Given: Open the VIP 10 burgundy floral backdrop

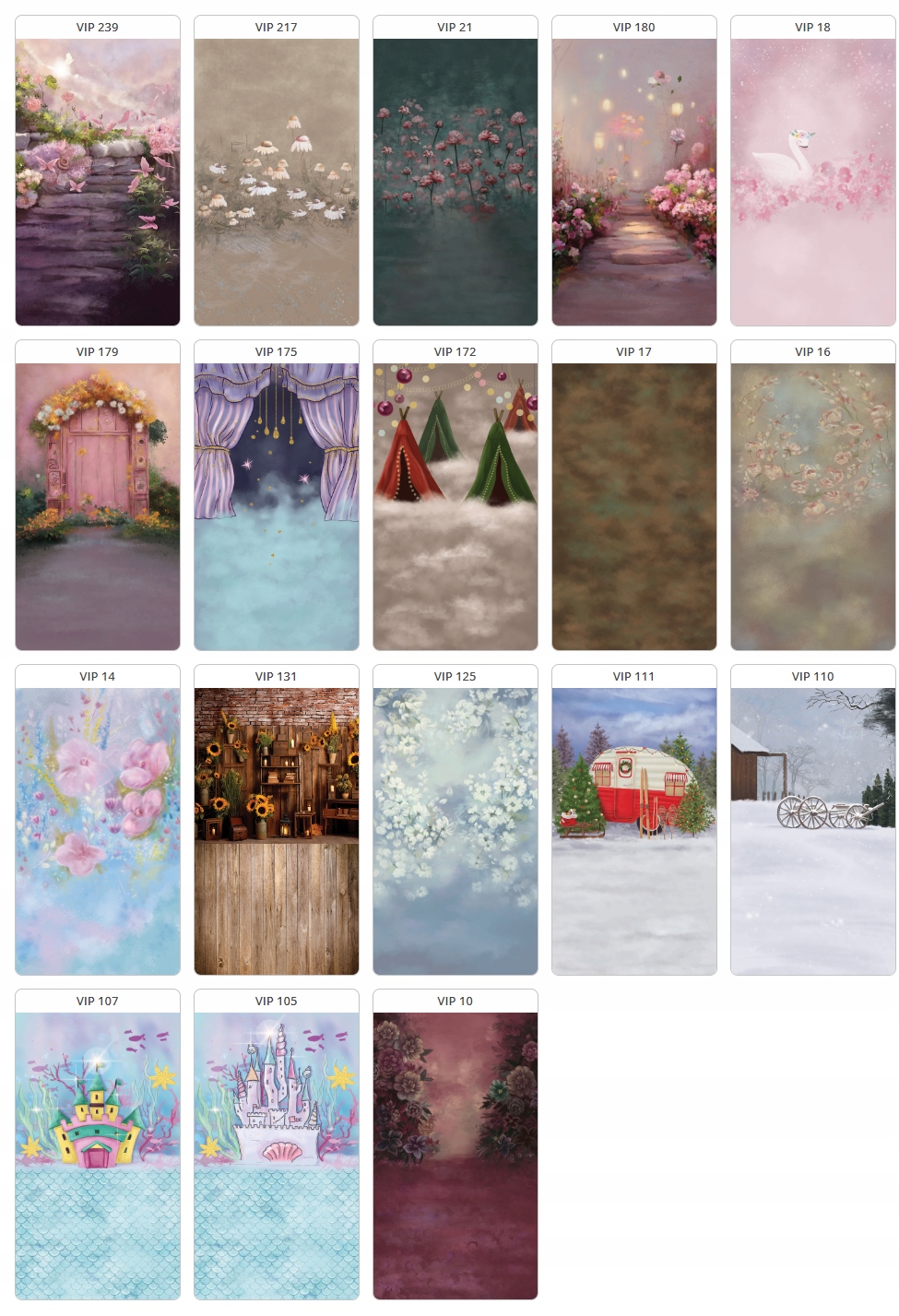Looking at the screenshot, I should [455, 1155].
